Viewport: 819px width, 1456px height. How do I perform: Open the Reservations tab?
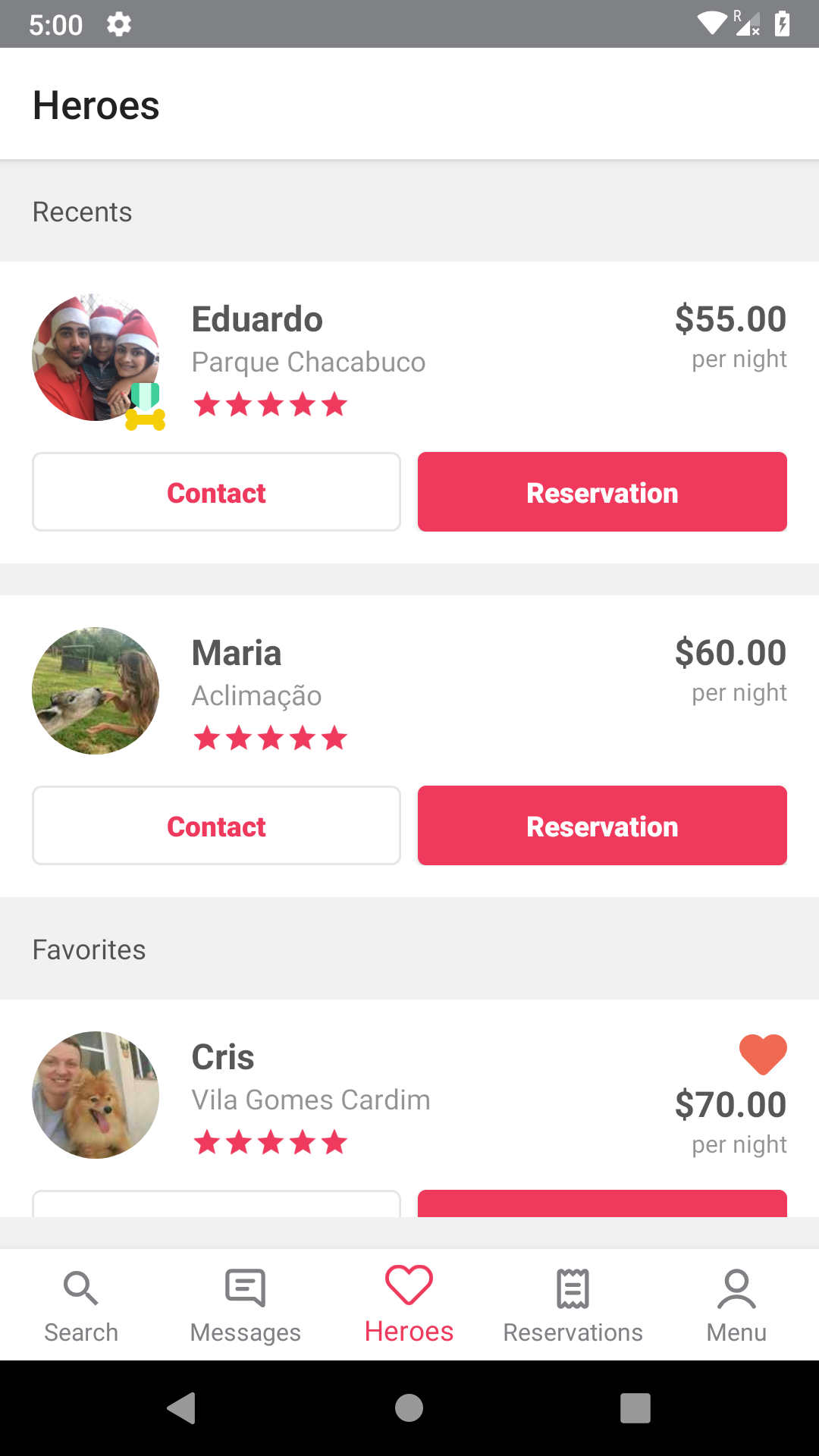573,1306
